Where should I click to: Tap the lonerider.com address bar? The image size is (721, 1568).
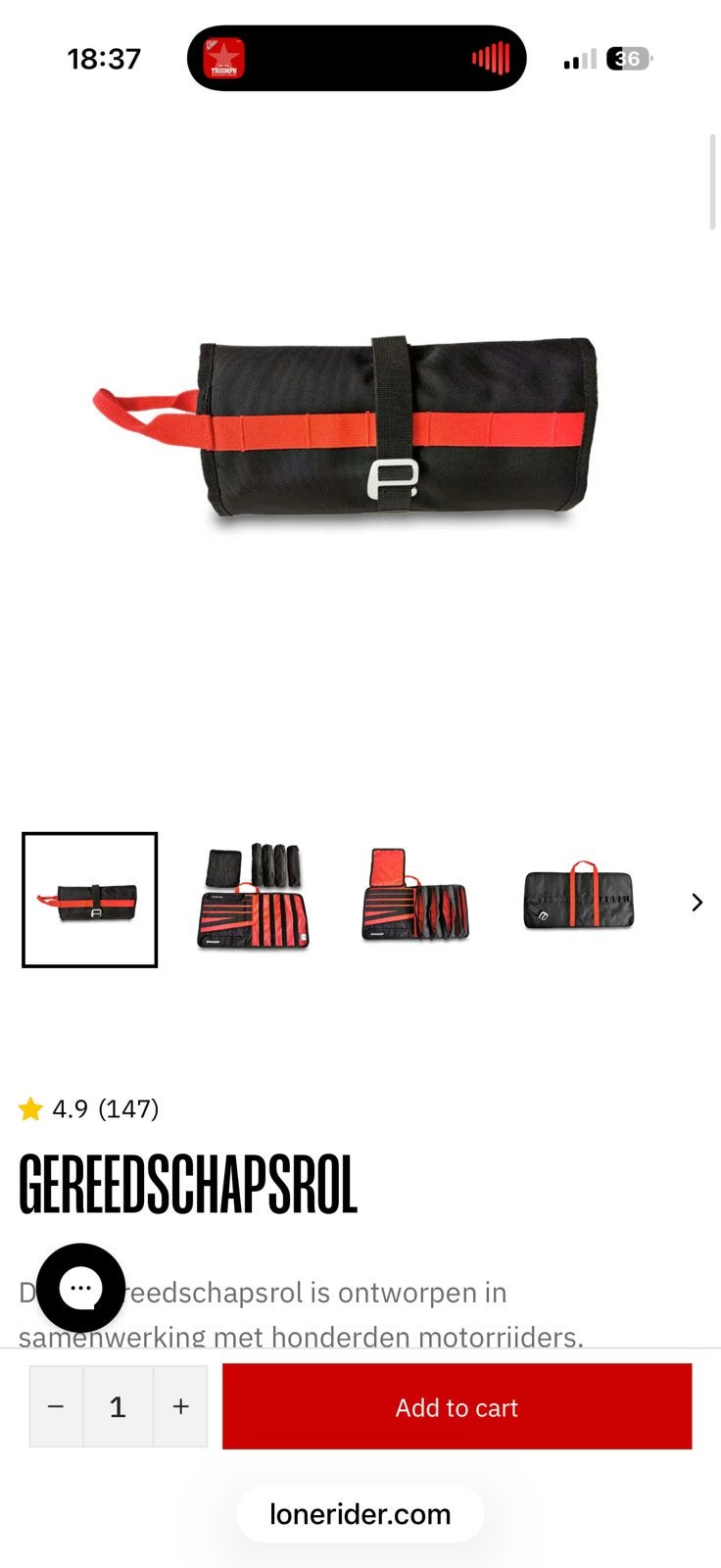point(360,1514)
